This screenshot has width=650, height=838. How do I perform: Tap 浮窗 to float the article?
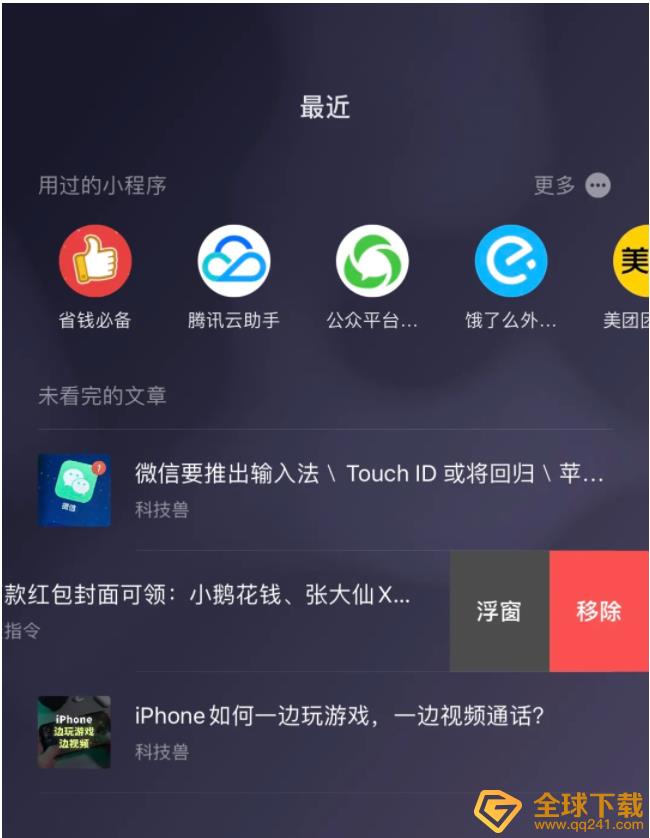click(499, 611)
